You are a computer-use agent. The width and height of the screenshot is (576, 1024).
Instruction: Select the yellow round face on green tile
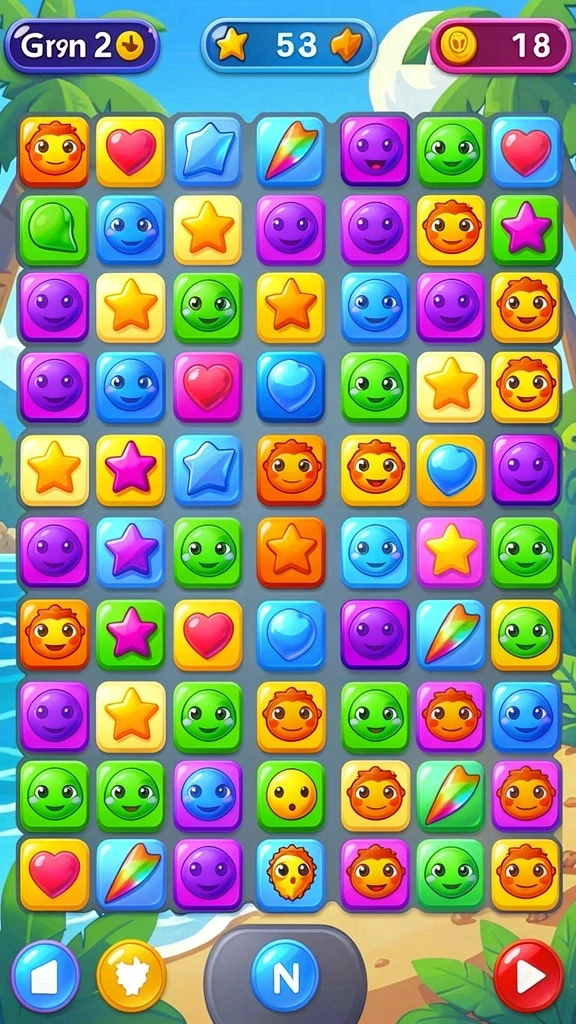pos(291,795)
